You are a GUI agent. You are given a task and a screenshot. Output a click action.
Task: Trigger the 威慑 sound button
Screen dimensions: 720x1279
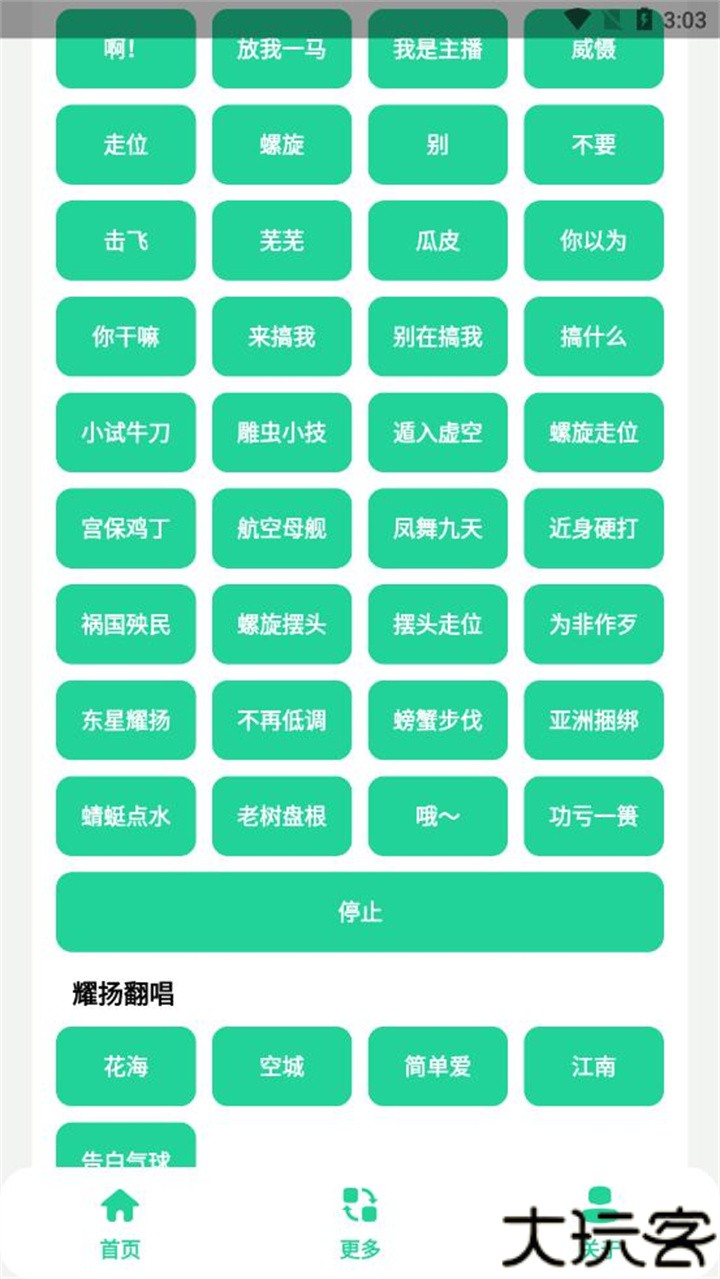coord(593,50)
